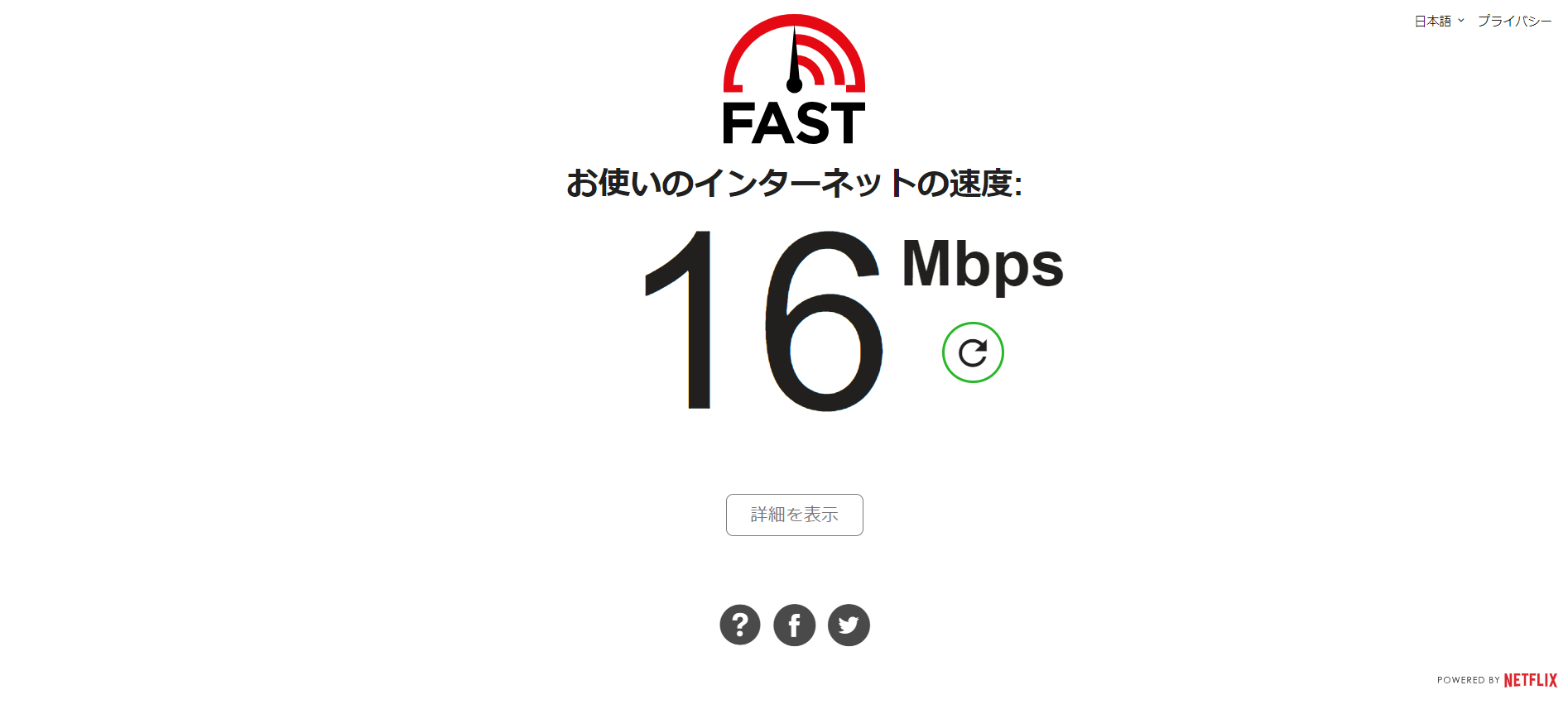Open the 日本語 language dropdown
Image resolution: width=1568 pixels, height=709 pixels.
click(x=1439, y=22)
